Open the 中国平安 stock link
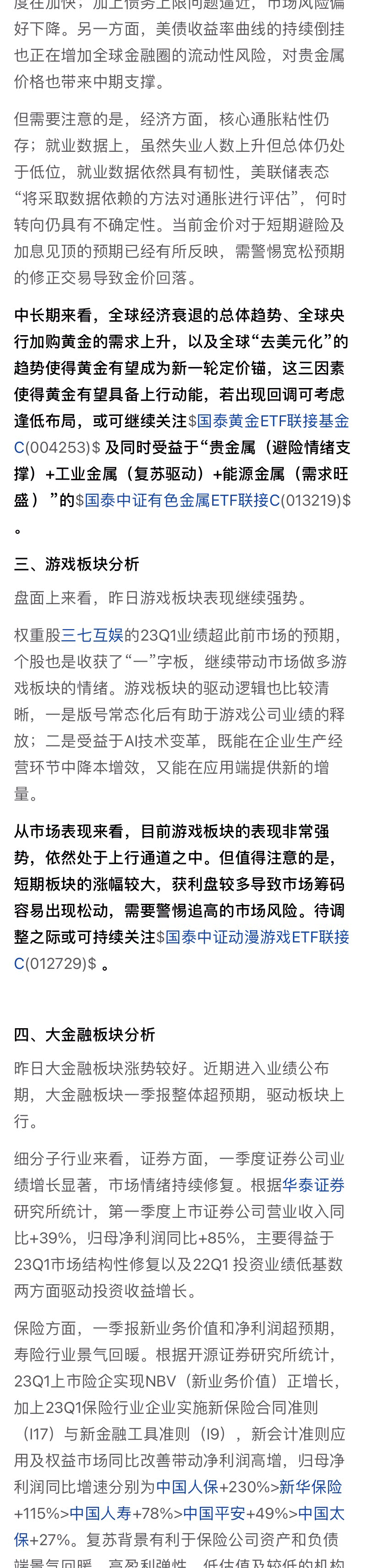Viewport: 365px width, 1568px height. 214,1513
